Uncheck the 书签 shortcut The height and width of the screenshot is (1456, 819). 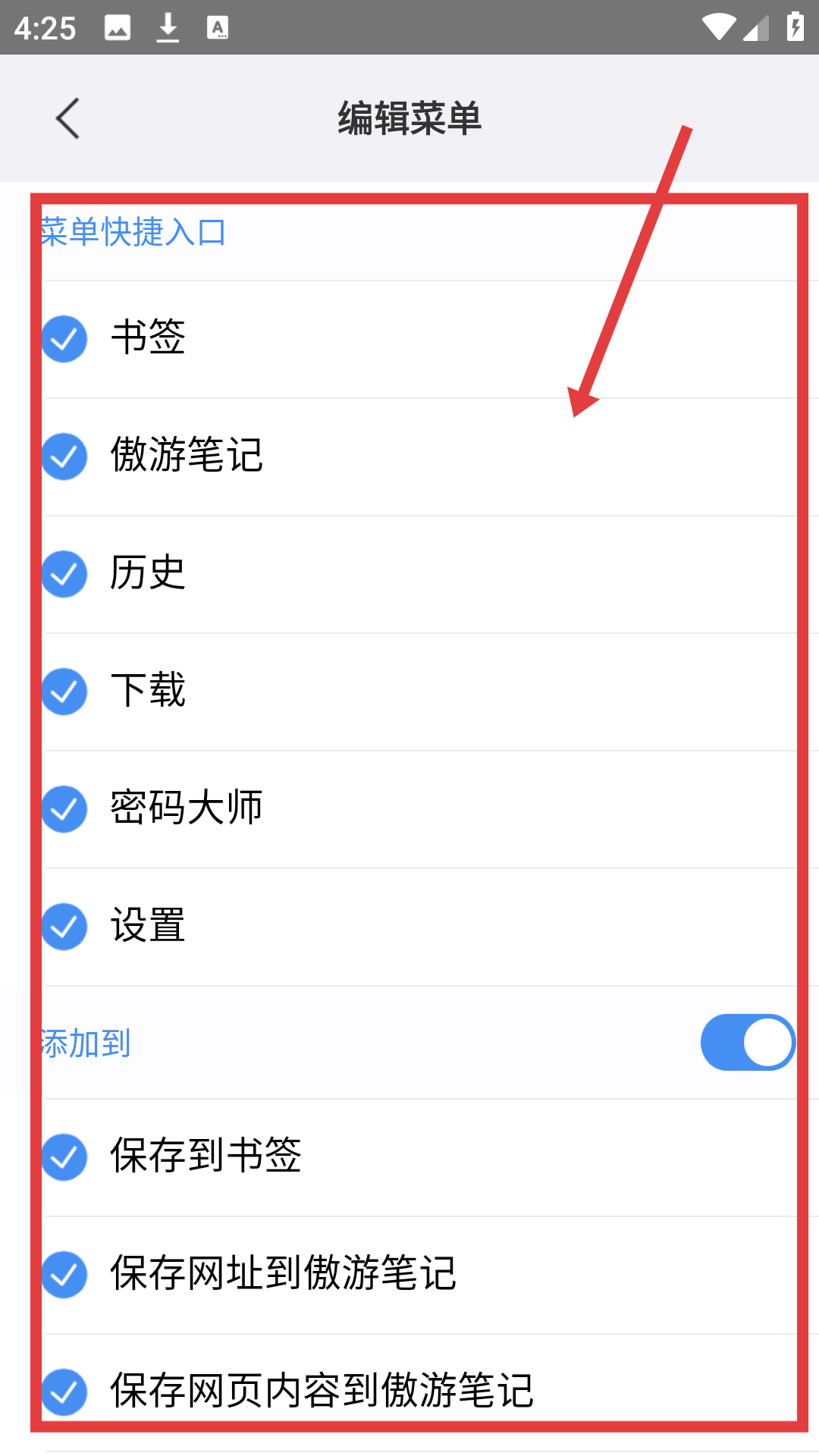tap(64, 339)
